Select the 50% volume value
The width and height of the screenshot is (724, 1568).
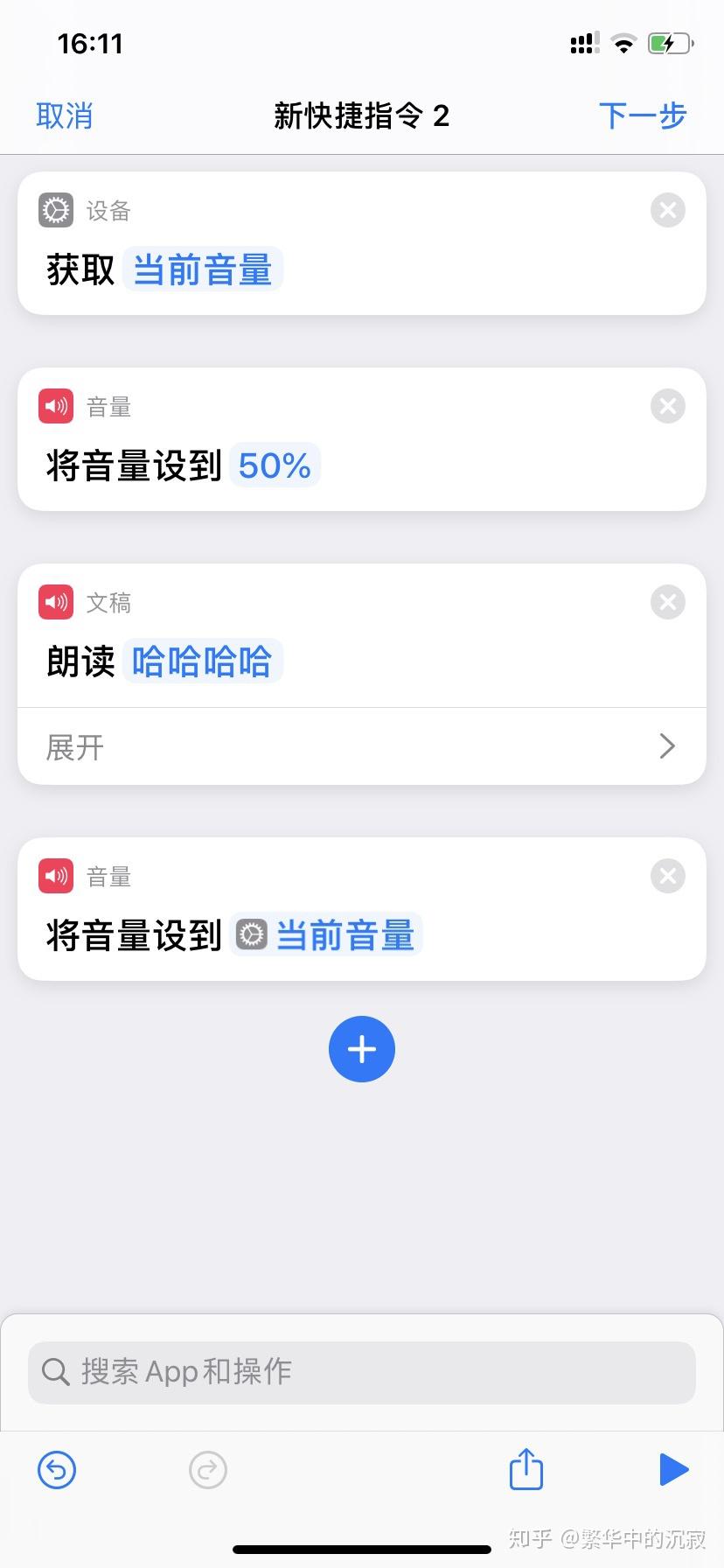point(274,465)
